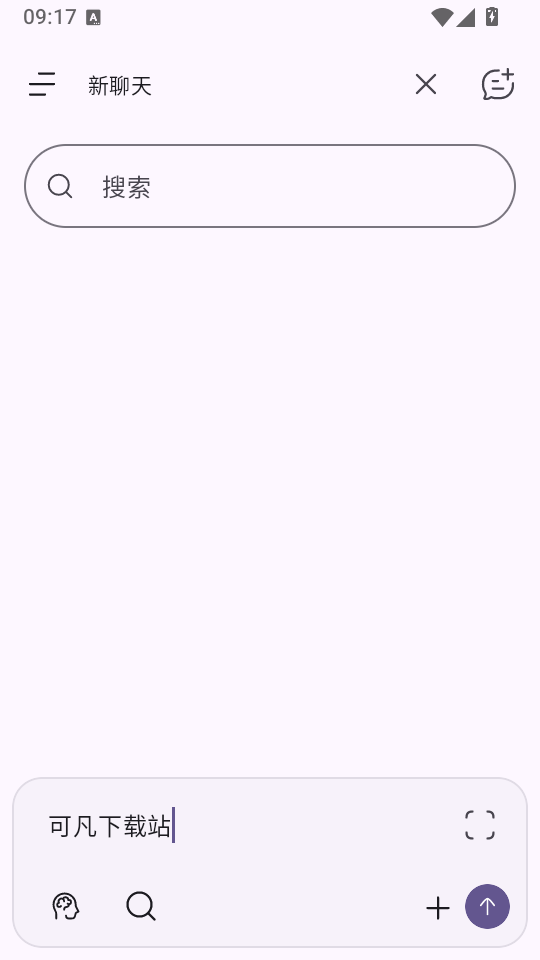Send the message with the arrow button

point(487,907)
